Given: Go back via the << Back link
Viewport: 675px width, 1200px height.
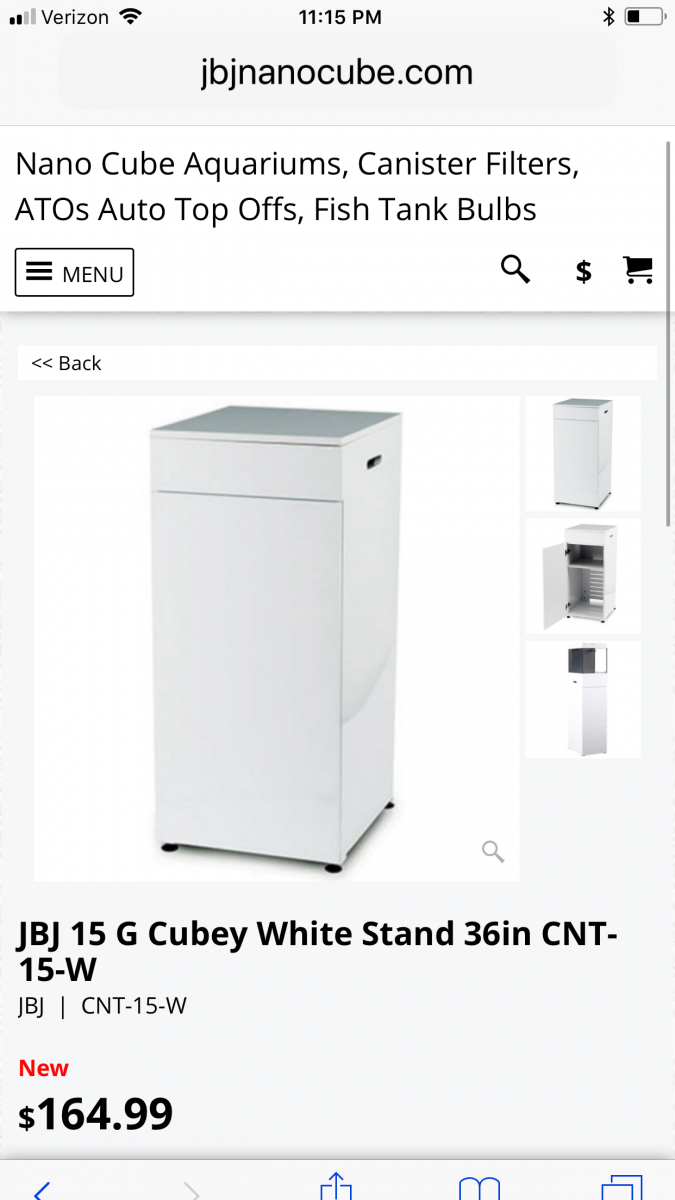Looking at the screenshot, I should (x=66, y=363).
